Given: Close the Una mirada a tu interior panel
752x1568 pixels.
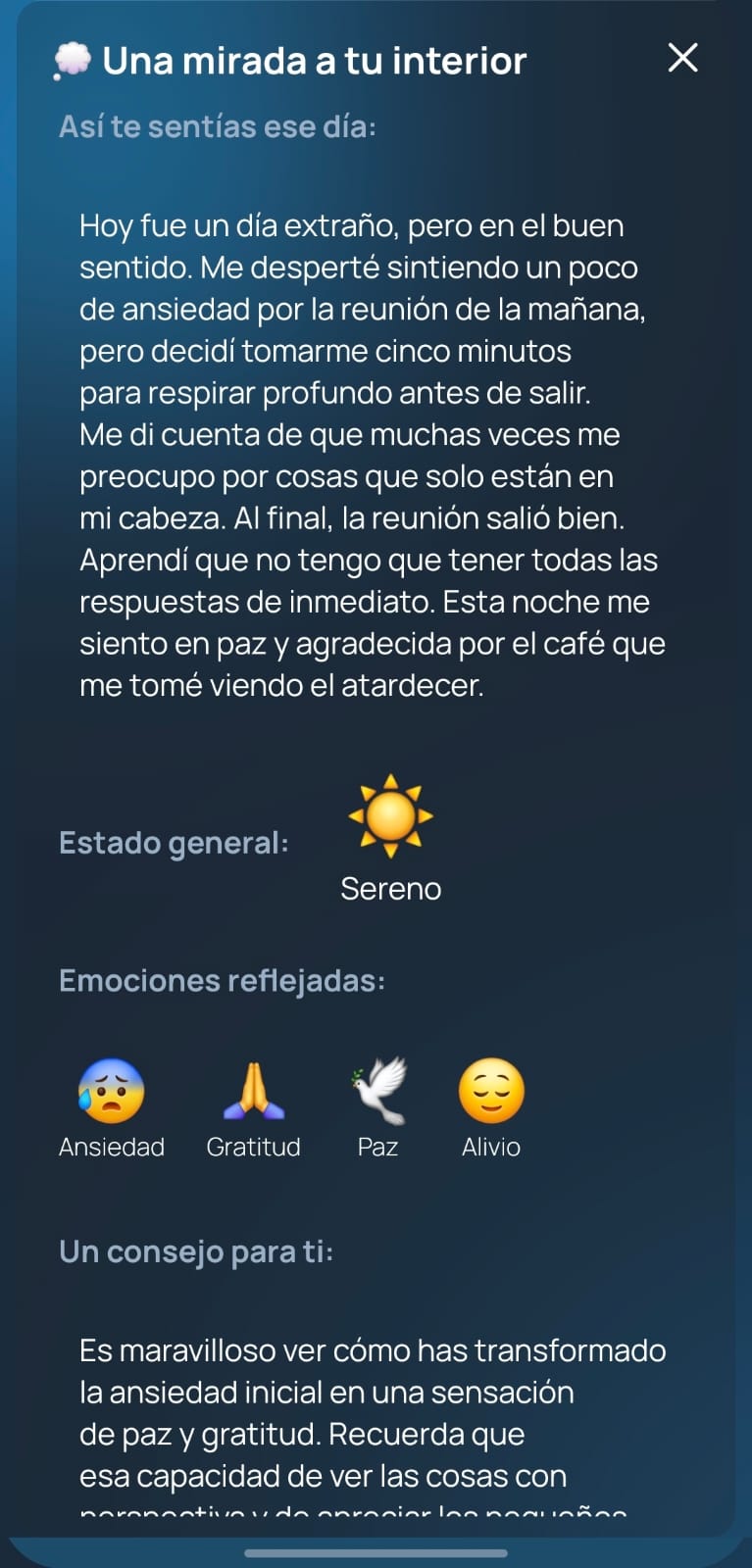Looking at the screenshot, I should tap(681, 59).
